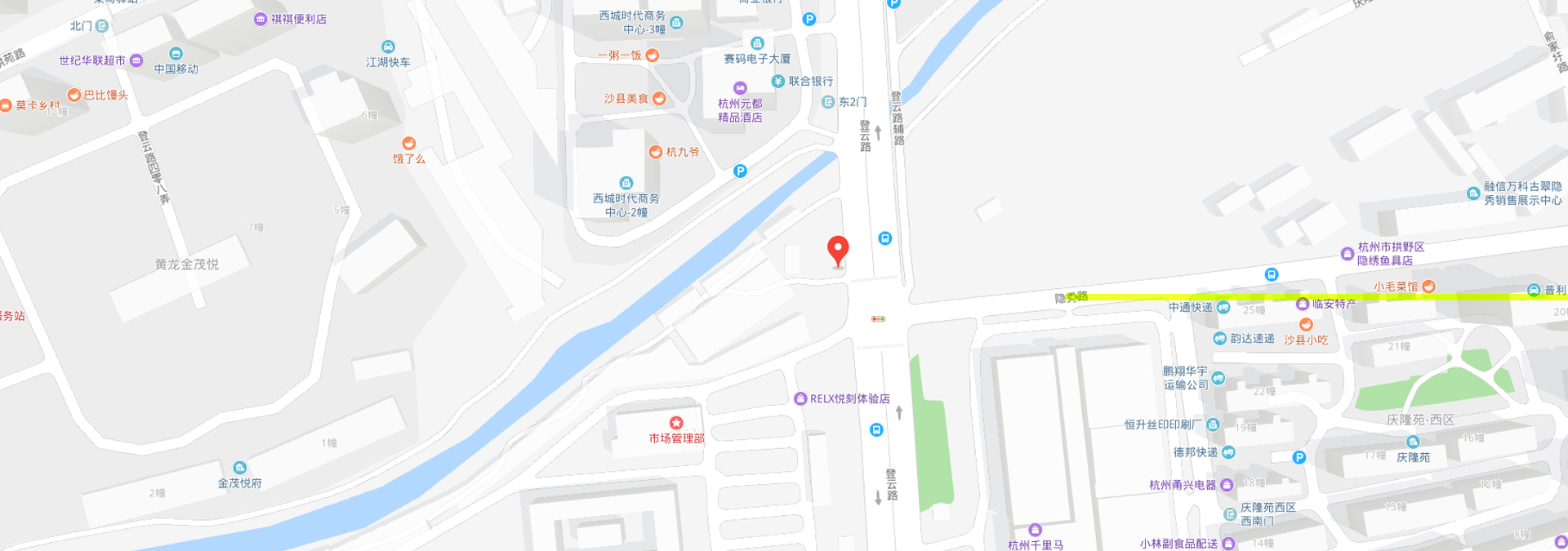Open the 祺祺便利店 shop marker
The height and width of the screenshot is (551, 1568).
coord(261,19)
